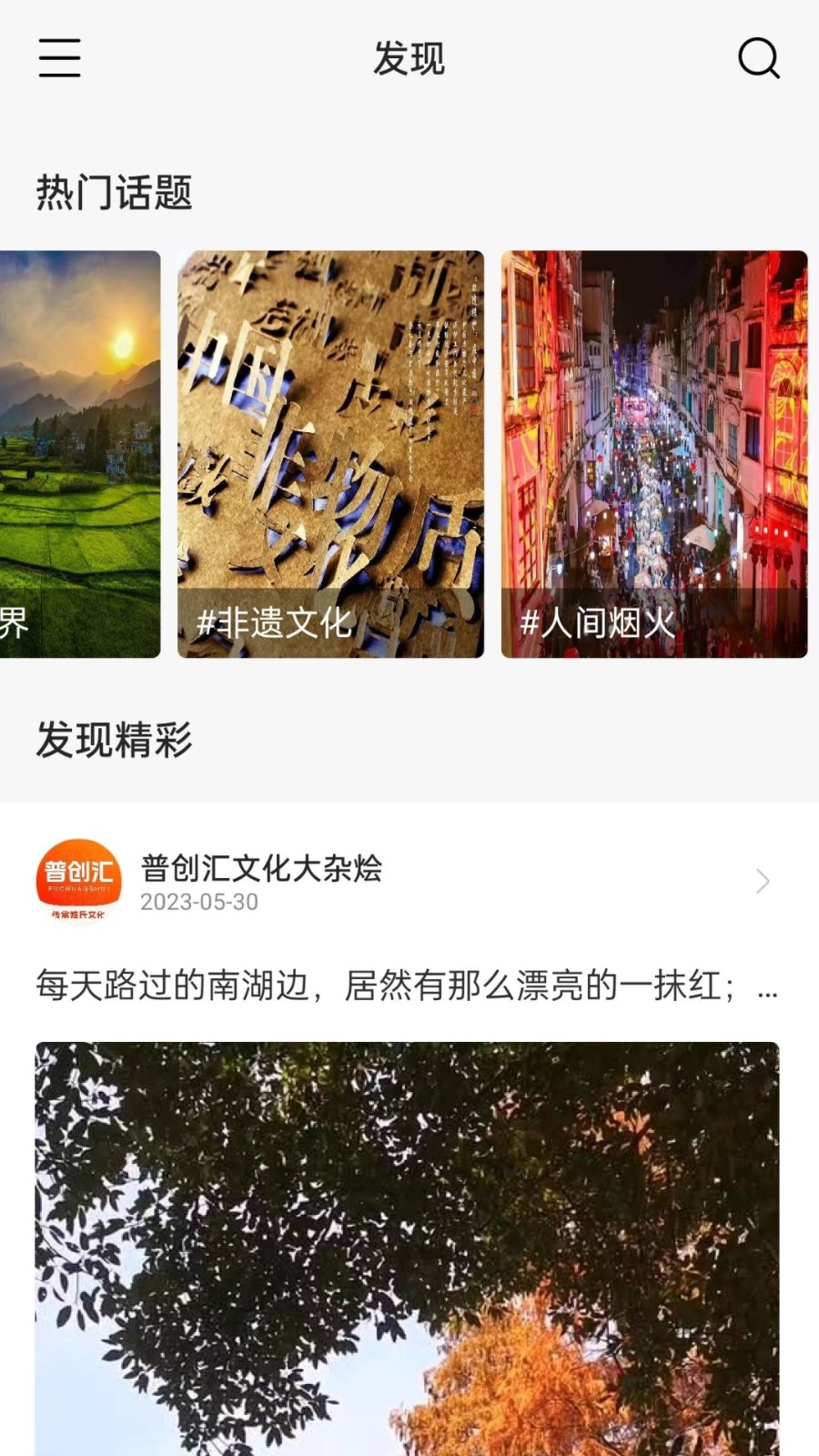
Task: View the autumn tree post photo
Action: [x=407, y=1247]
